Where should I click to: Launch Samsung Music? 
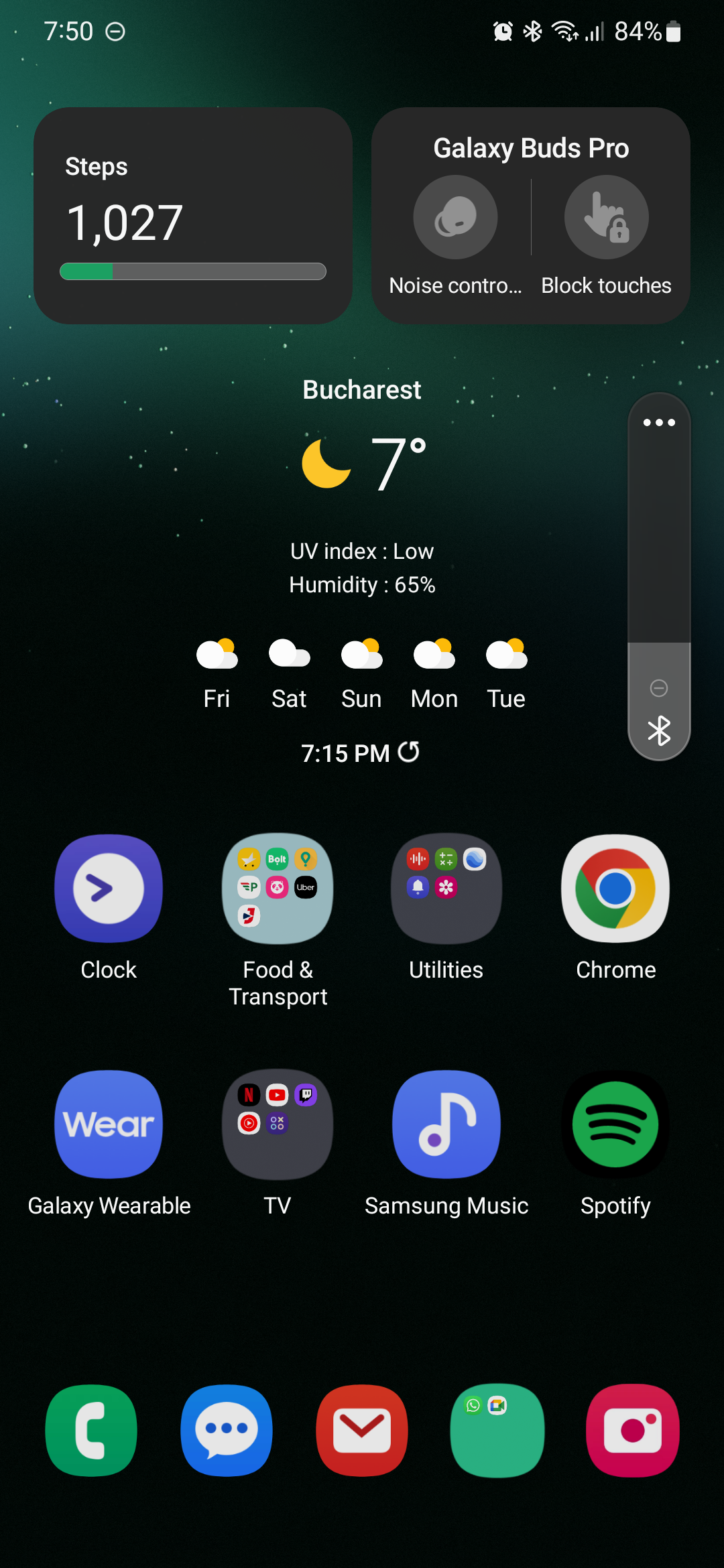coord(446,1124)
